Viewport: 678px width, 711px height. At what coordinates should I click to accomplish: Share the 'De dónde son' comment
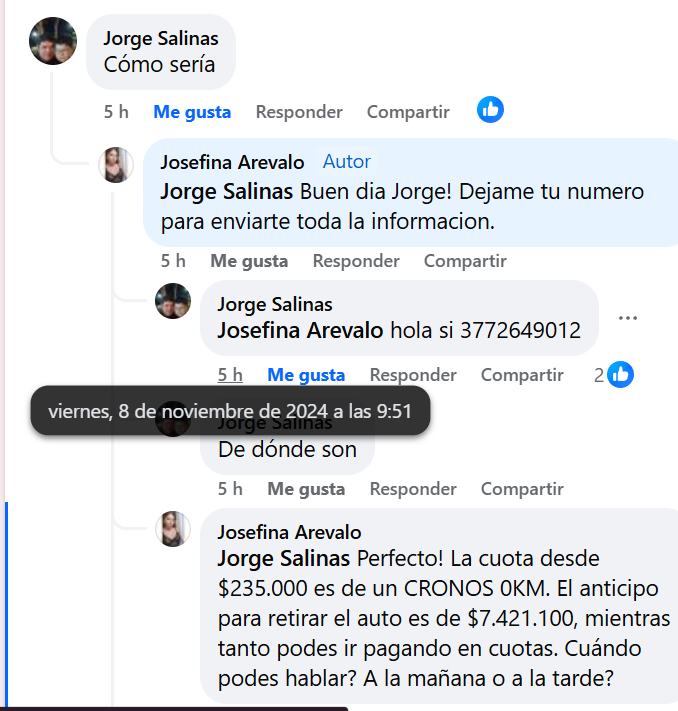(521, 489)
